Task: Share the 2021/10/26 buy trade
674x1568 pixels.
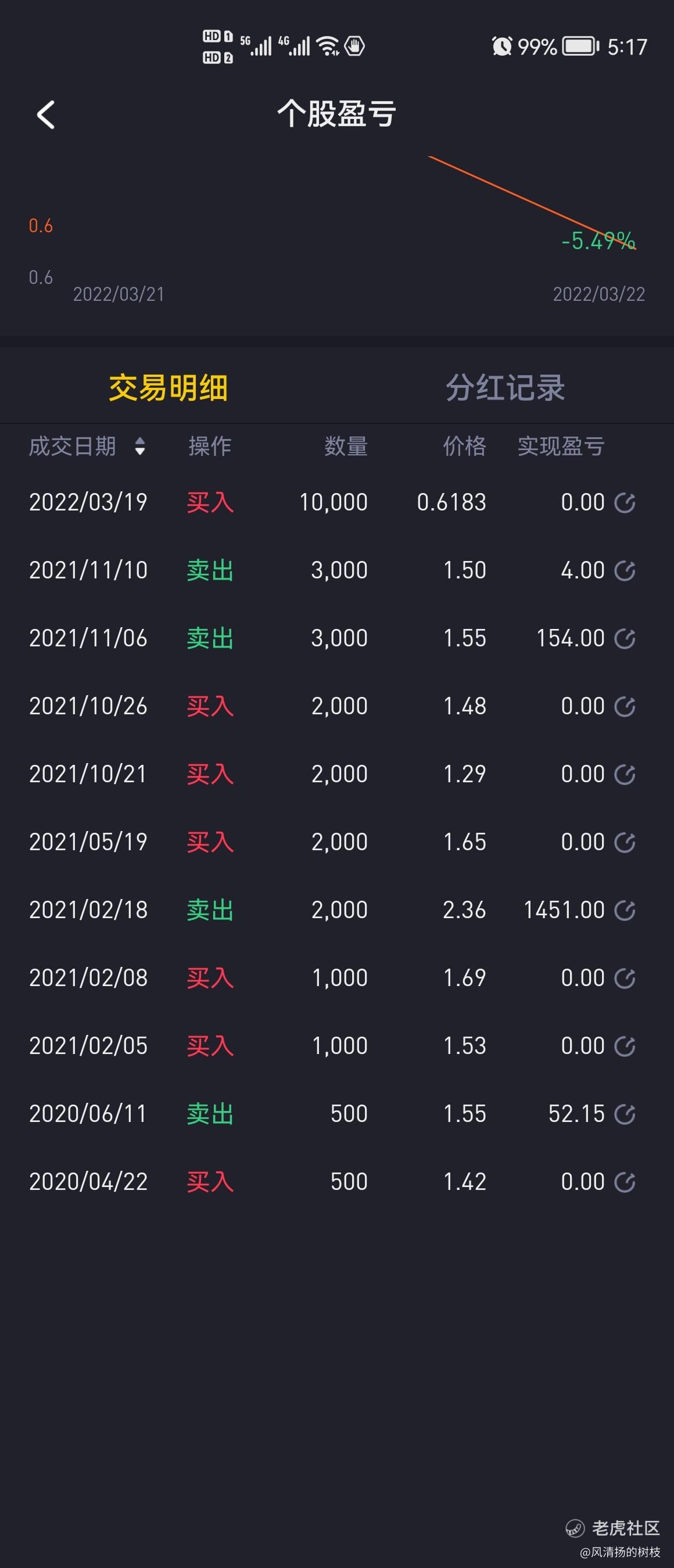Action: tap(625, 707)
